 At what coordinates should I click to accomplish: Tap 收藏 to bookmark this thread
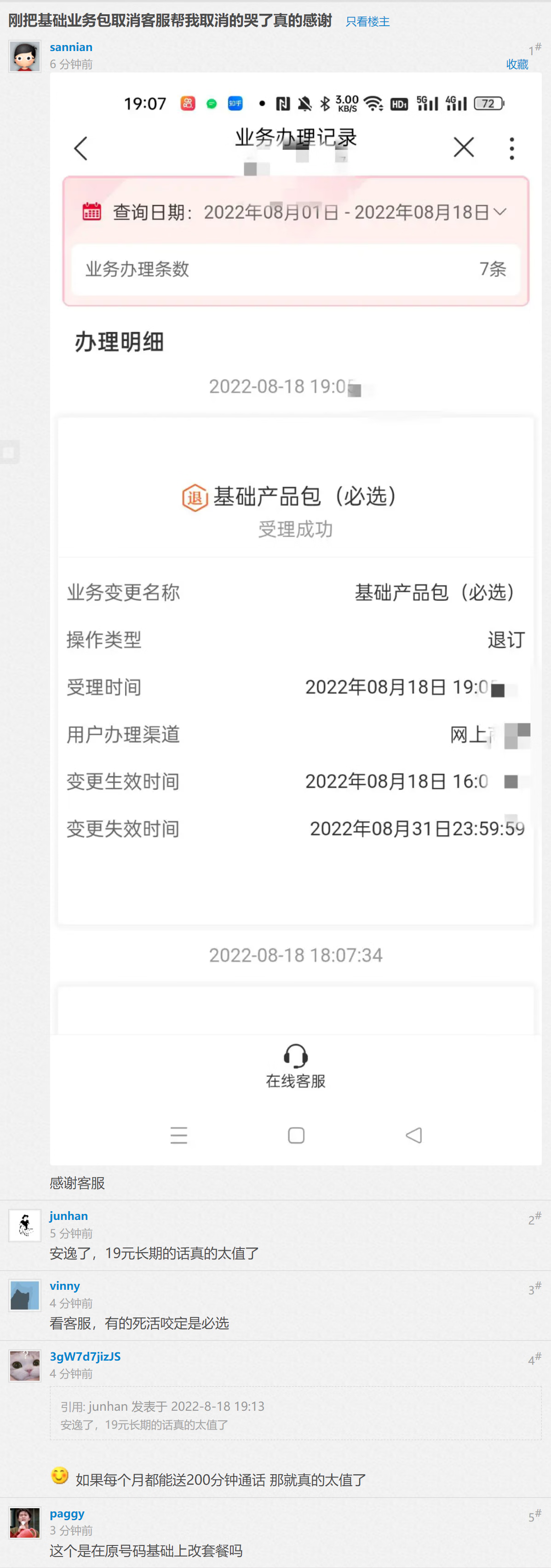point(517,64)
